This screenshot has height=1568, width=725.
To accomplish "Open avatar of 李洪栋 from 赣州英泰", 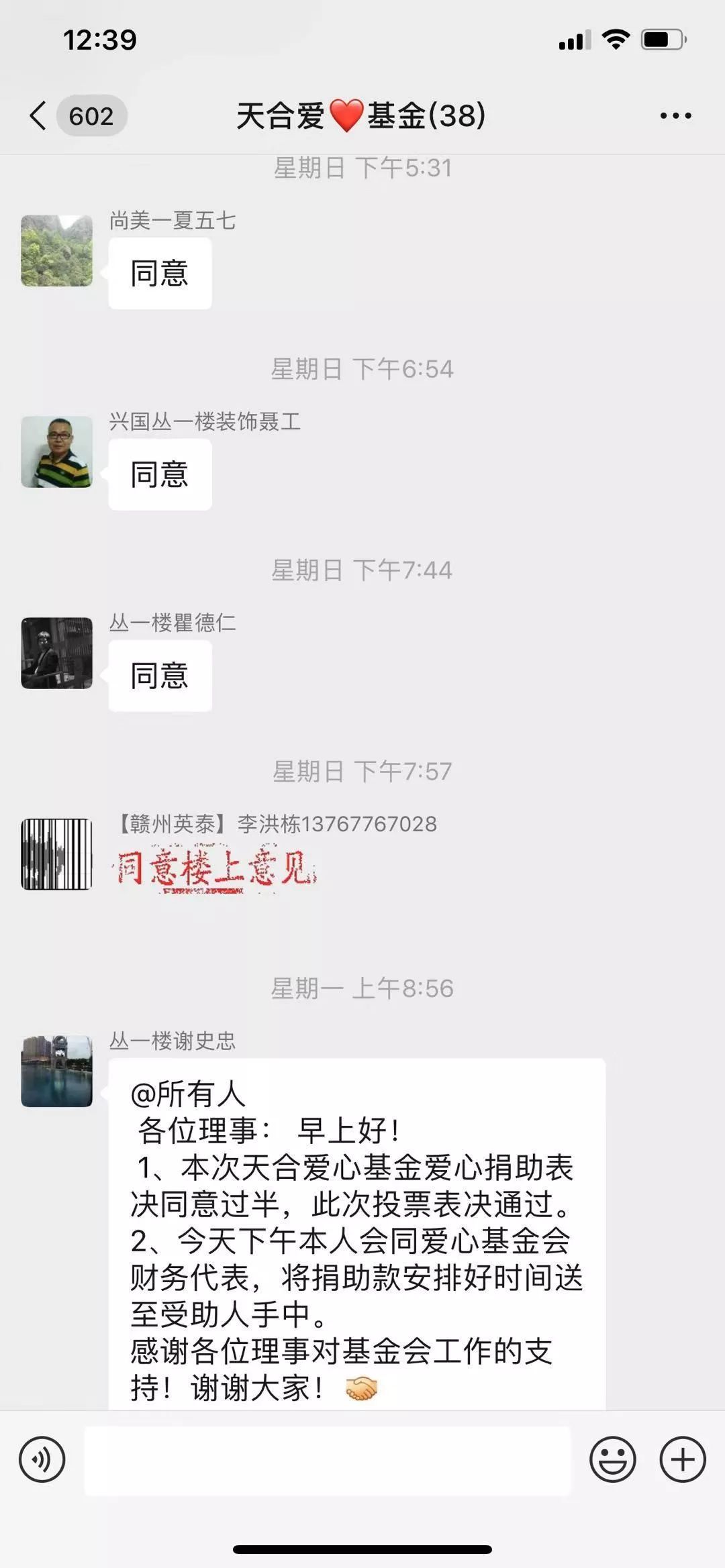I will (x=57, y=854).
